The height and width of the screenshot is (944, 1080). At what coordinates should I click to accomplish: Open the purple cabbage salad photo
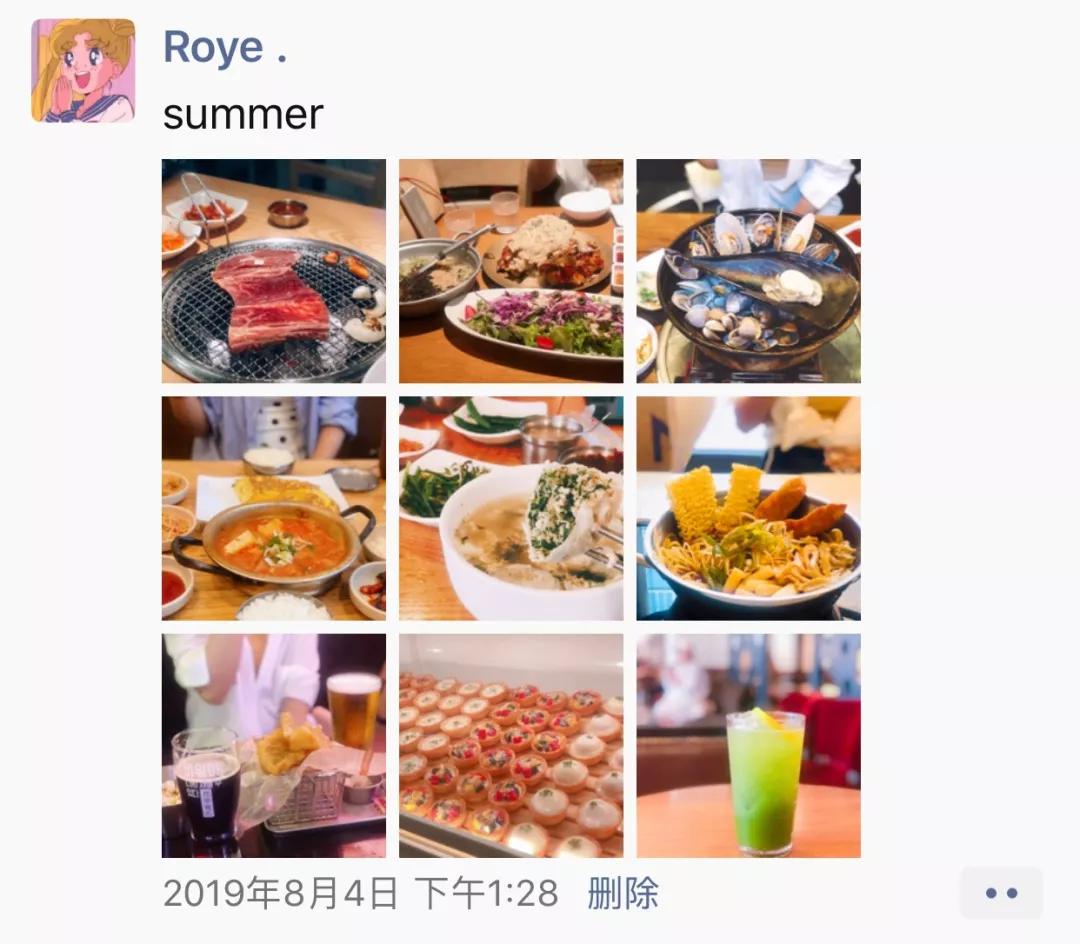511,271
